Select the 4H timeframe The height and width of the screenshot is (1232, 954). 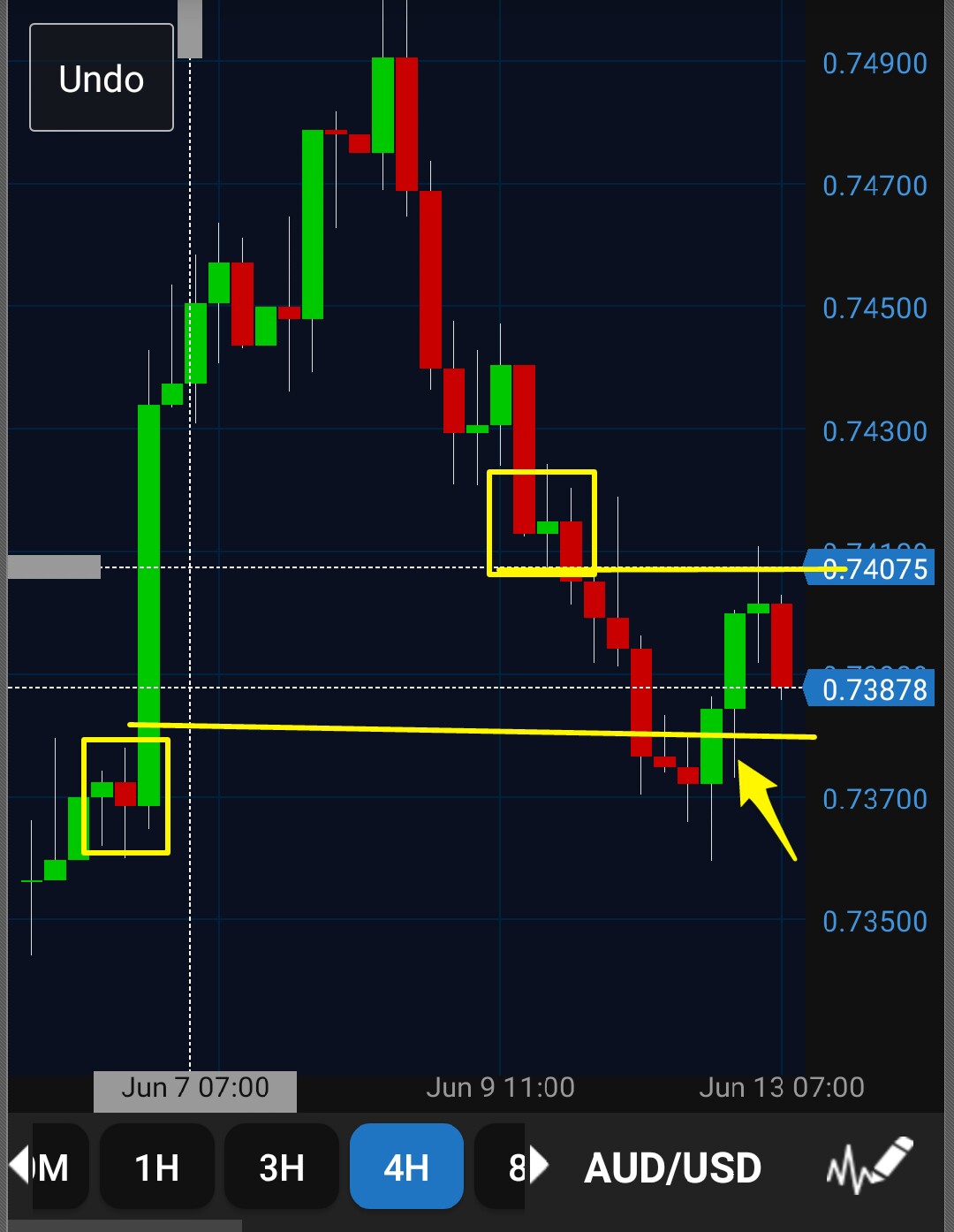tap(406, 1167)
